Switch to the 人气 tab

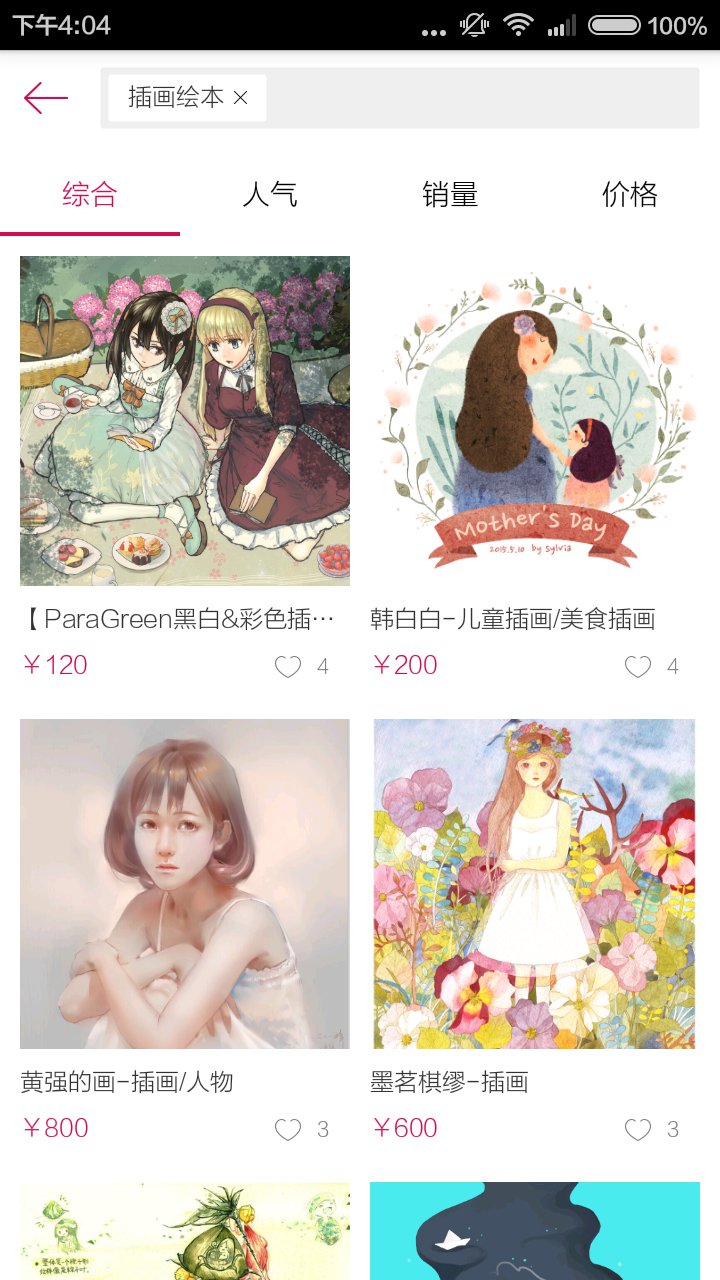pyautogui.click(x=270, y=194)
